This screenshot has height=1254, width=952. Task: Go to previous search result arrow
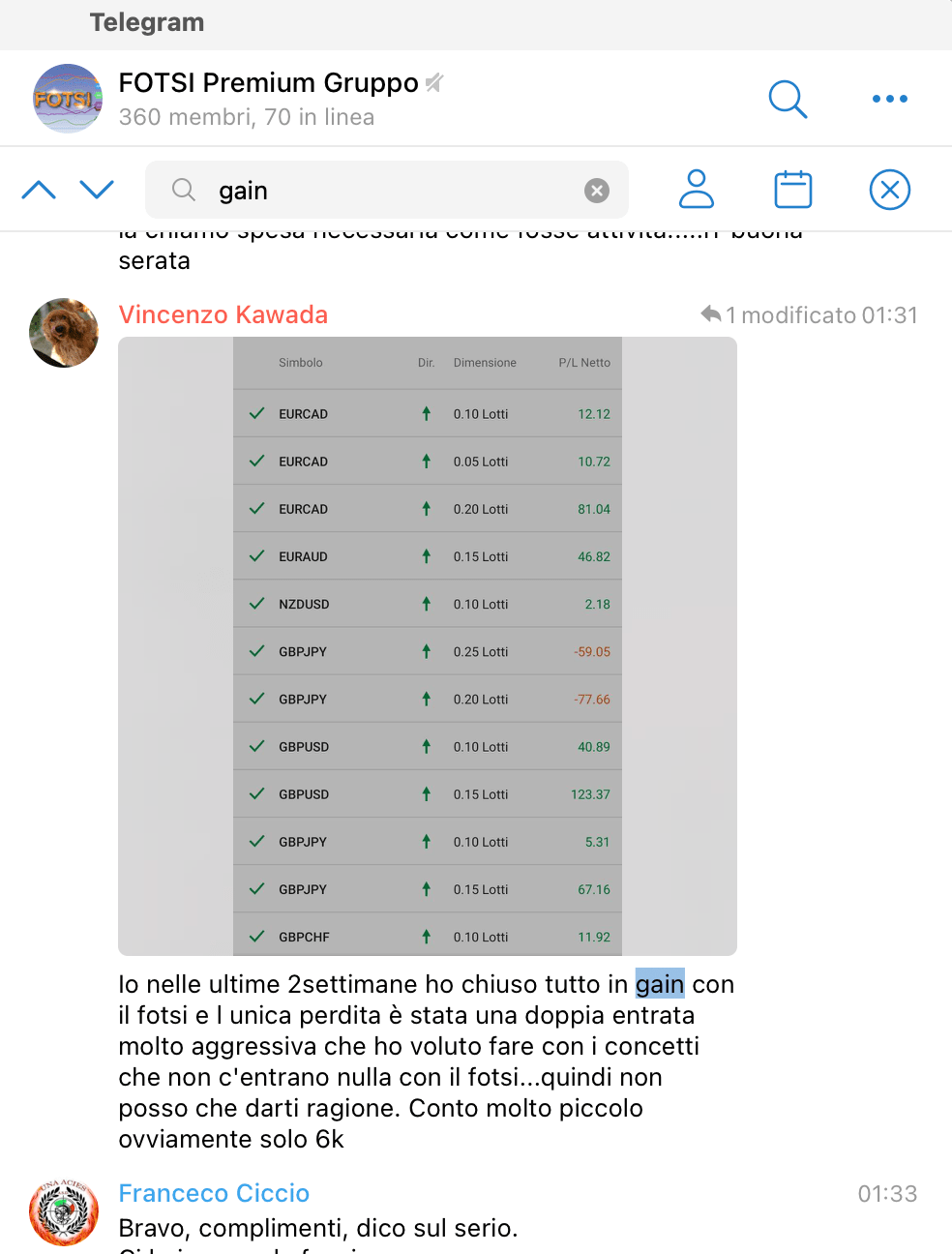[x=39, y=190]
